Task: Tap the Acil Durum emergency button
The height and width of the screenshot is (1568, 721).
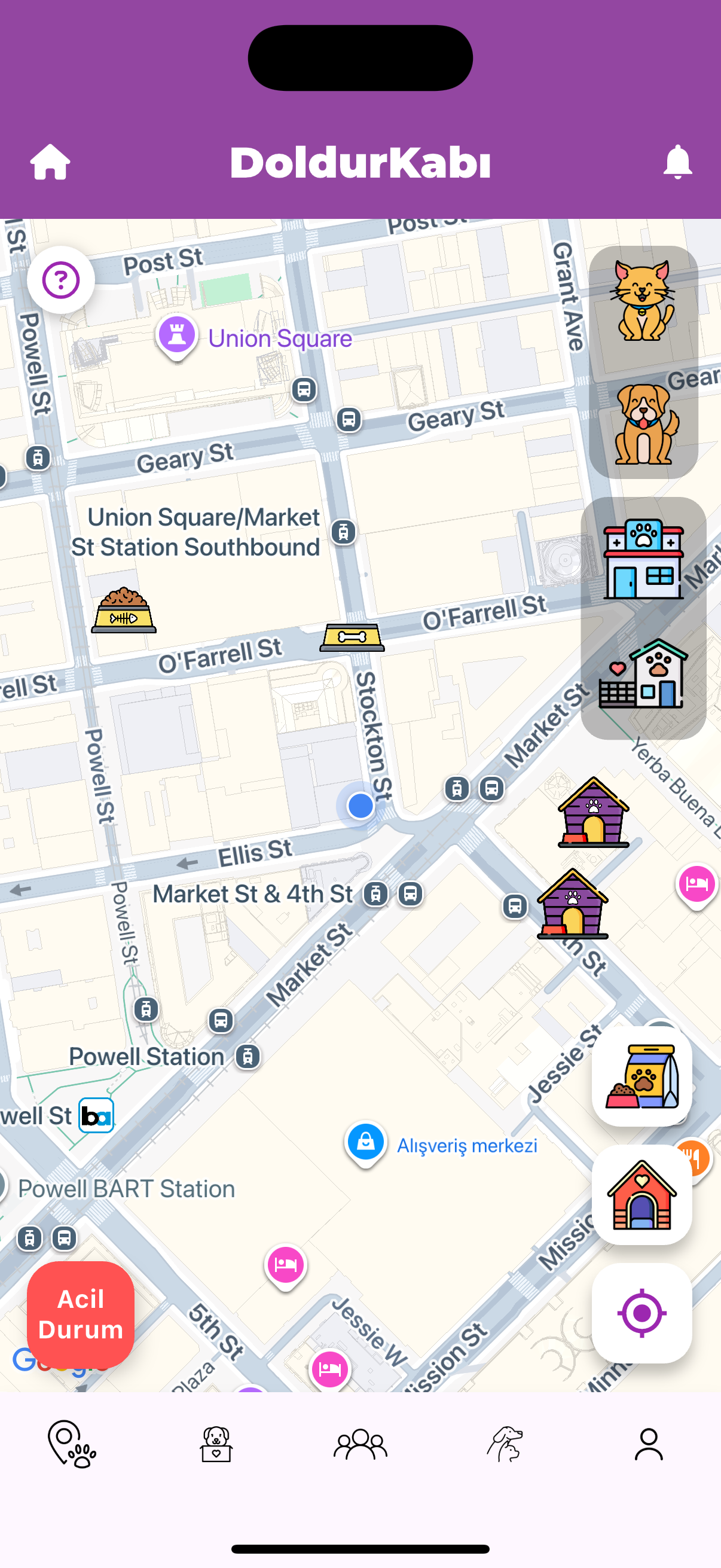Action: tap(81, 1314)
